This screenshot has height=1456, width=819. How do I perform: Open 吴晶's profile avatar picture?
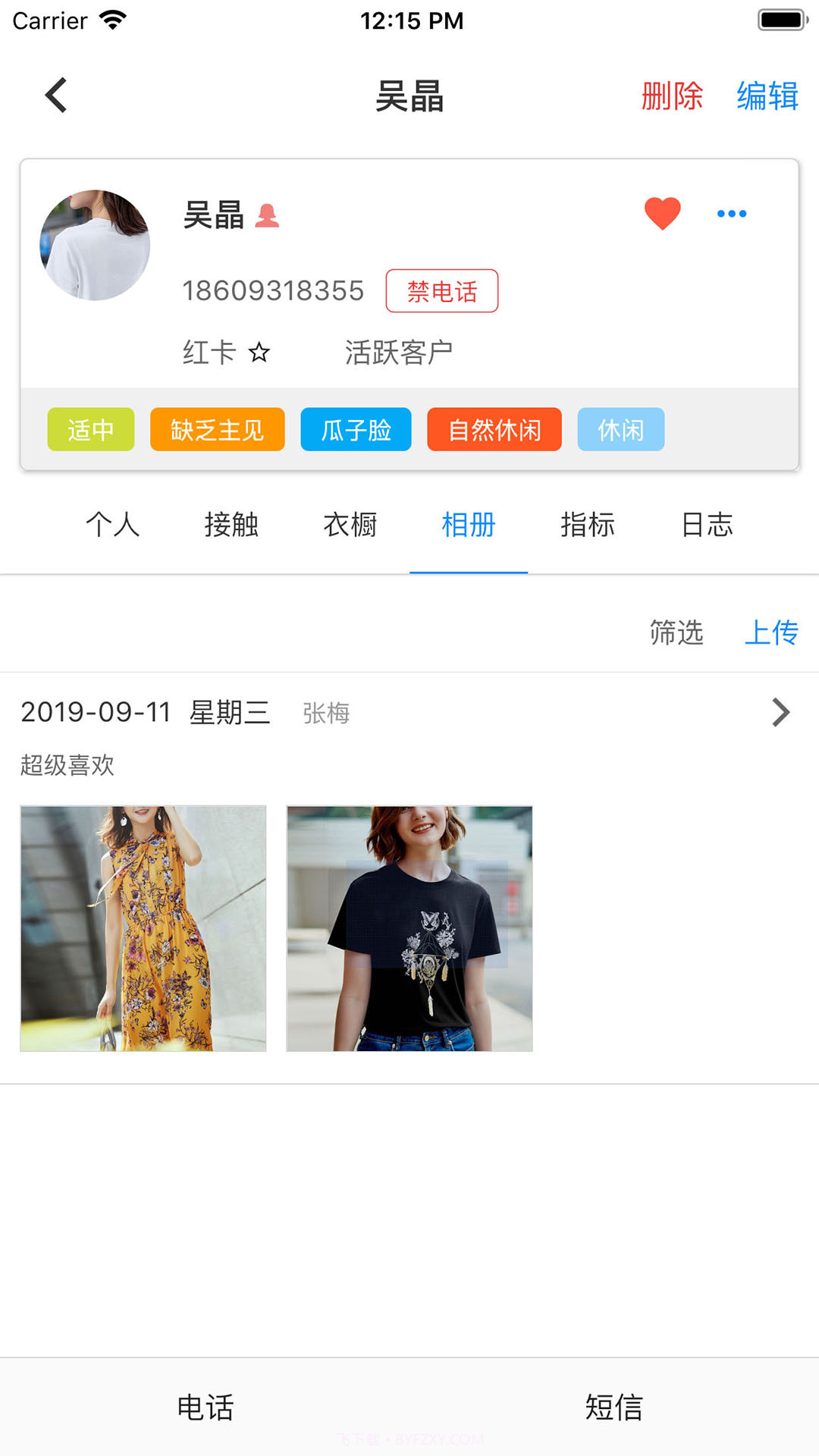(95, 244)
